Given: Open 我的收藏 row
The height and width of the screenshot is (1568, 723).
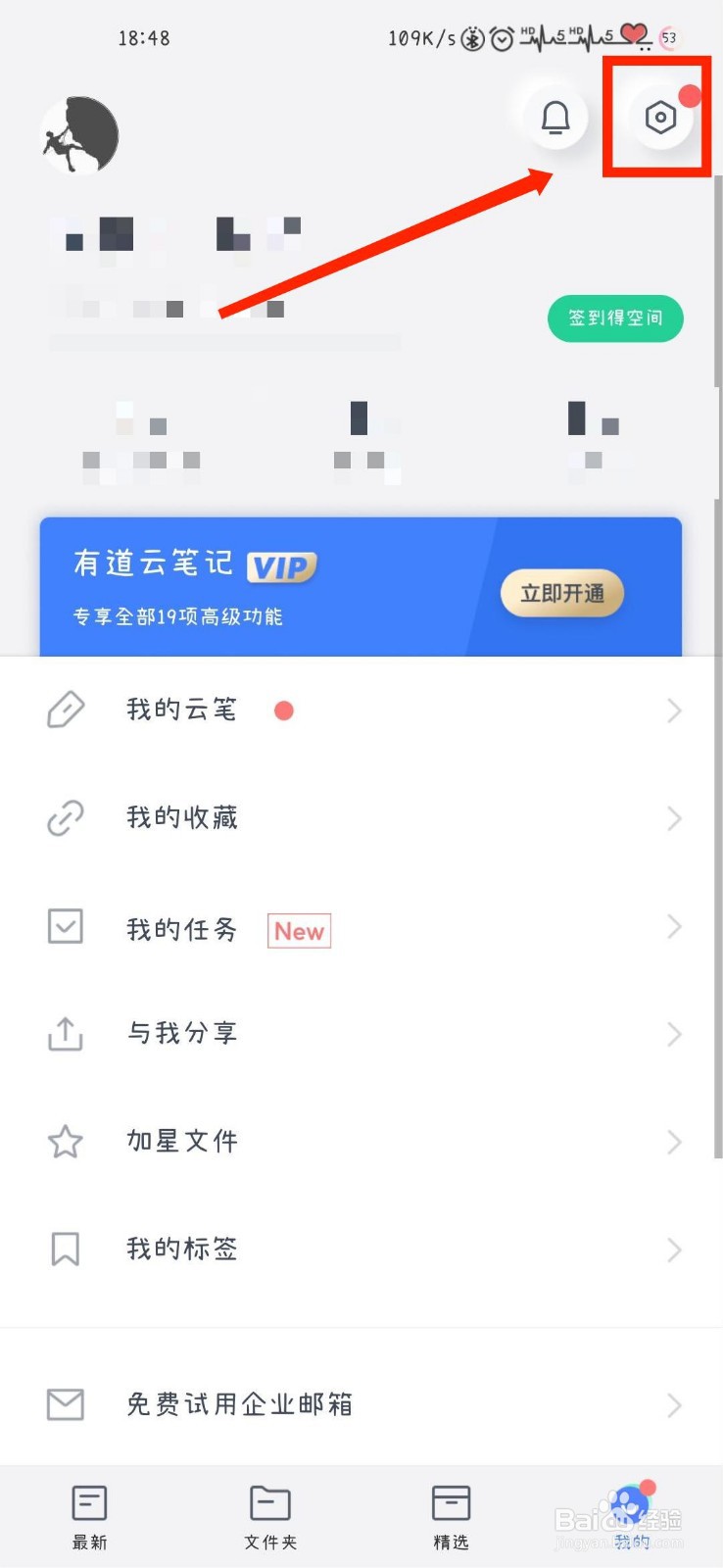Looking at the screenshot, I should click(x=361, y=818).
